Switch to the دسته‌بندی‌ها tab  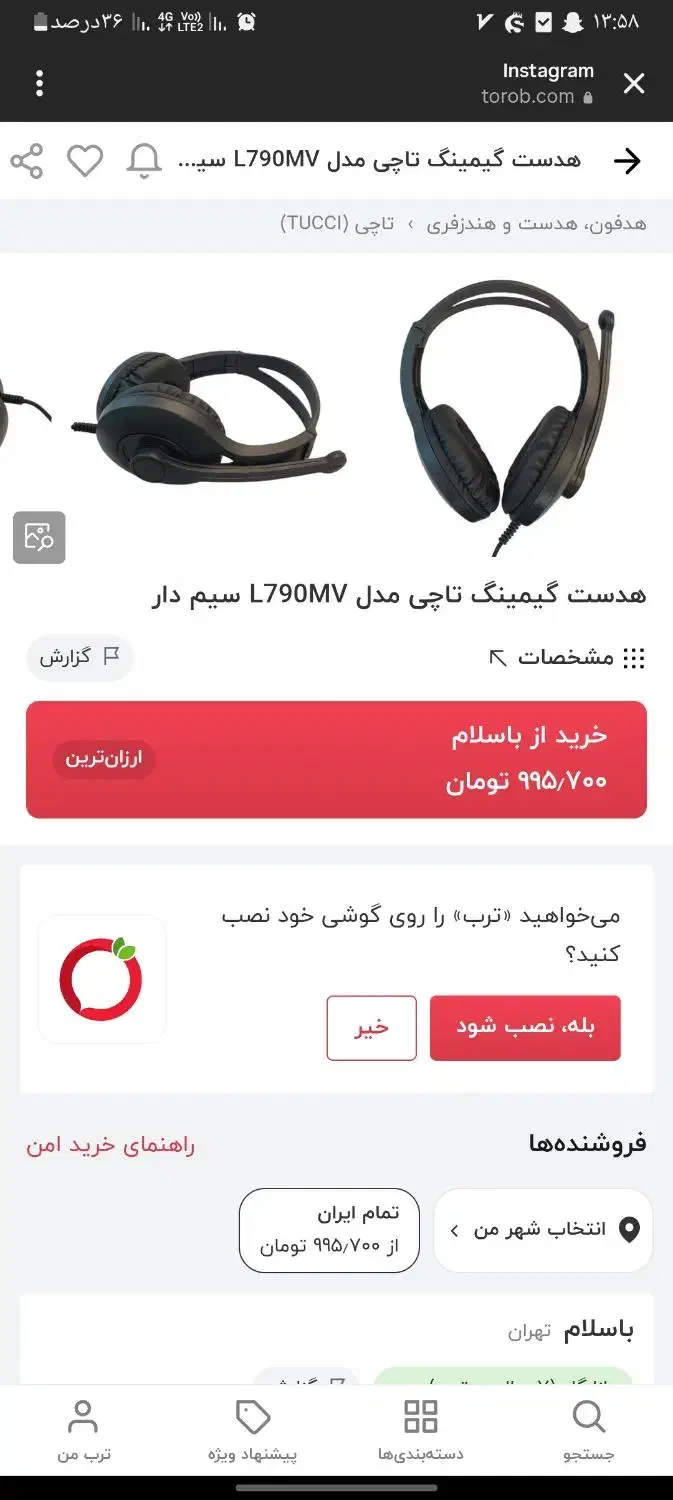[x=420, y=1430]
